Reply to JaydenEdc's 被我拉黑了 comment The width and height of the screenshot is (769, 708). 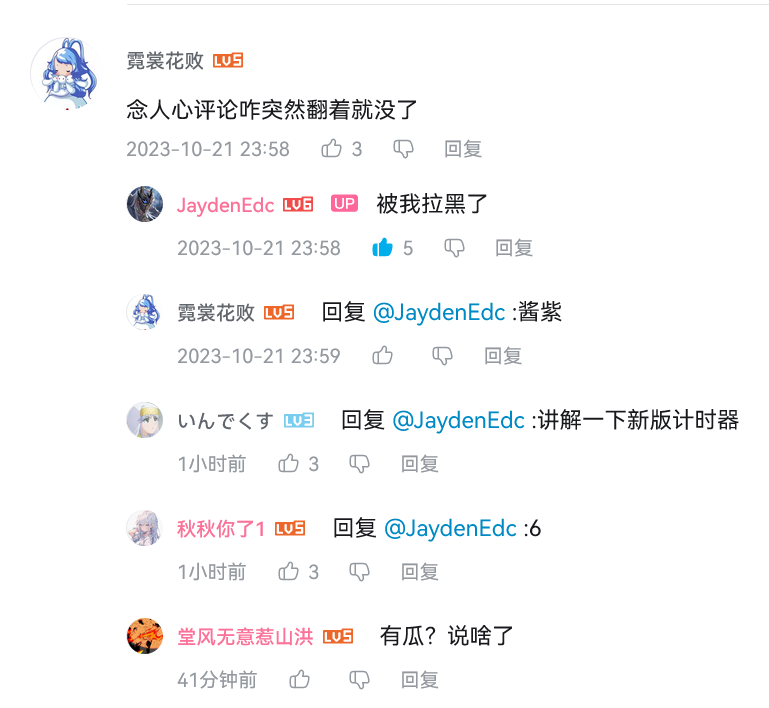514,248
